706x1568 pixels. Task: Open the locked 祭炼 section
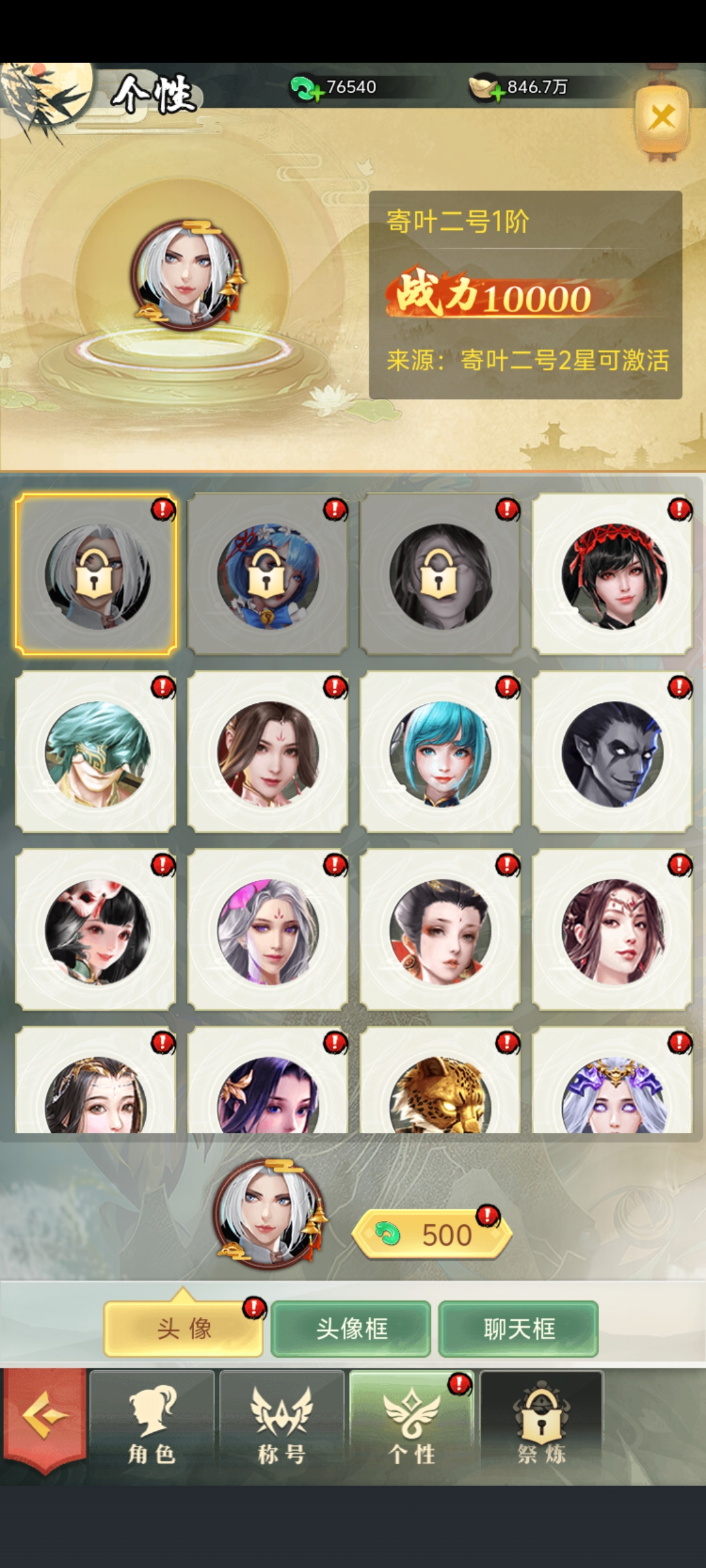coord(541,1426)
